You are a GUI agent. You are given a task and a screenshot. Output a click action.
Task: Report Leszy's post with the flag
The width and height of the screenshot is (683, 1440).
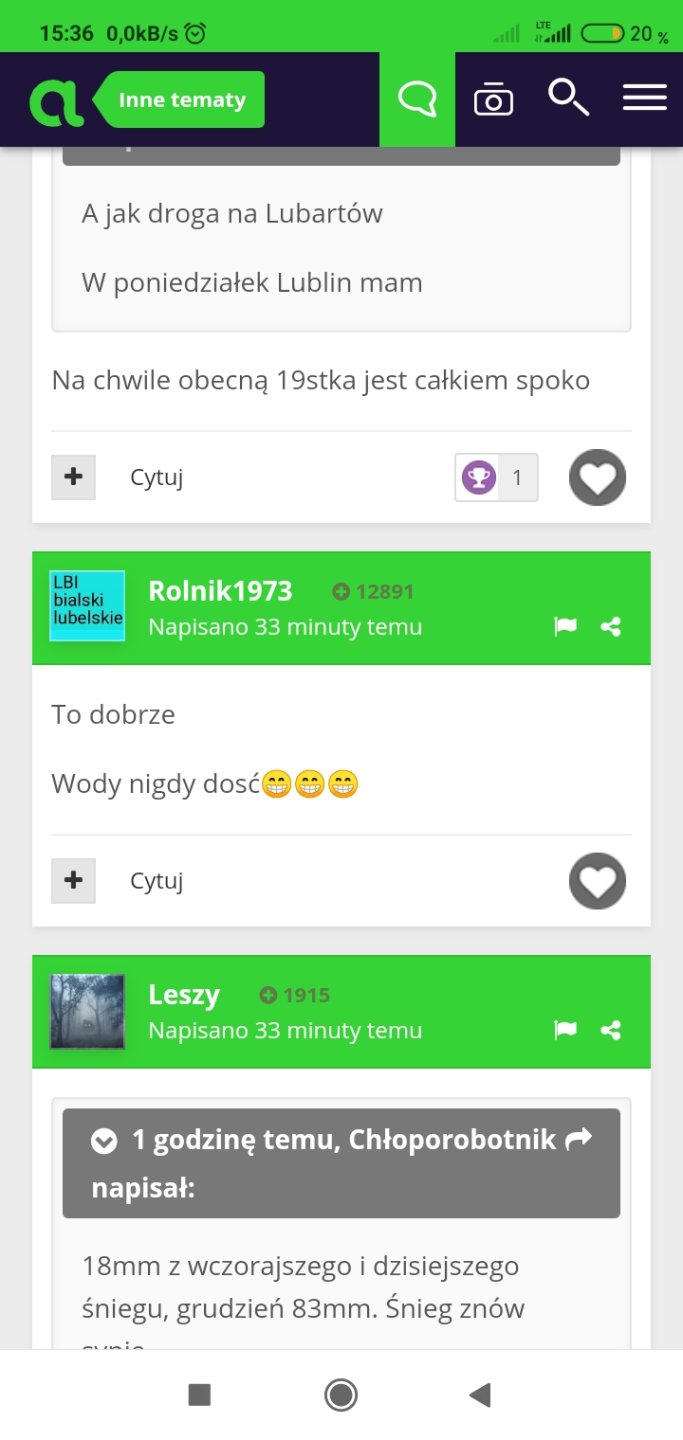point(565,1030)
